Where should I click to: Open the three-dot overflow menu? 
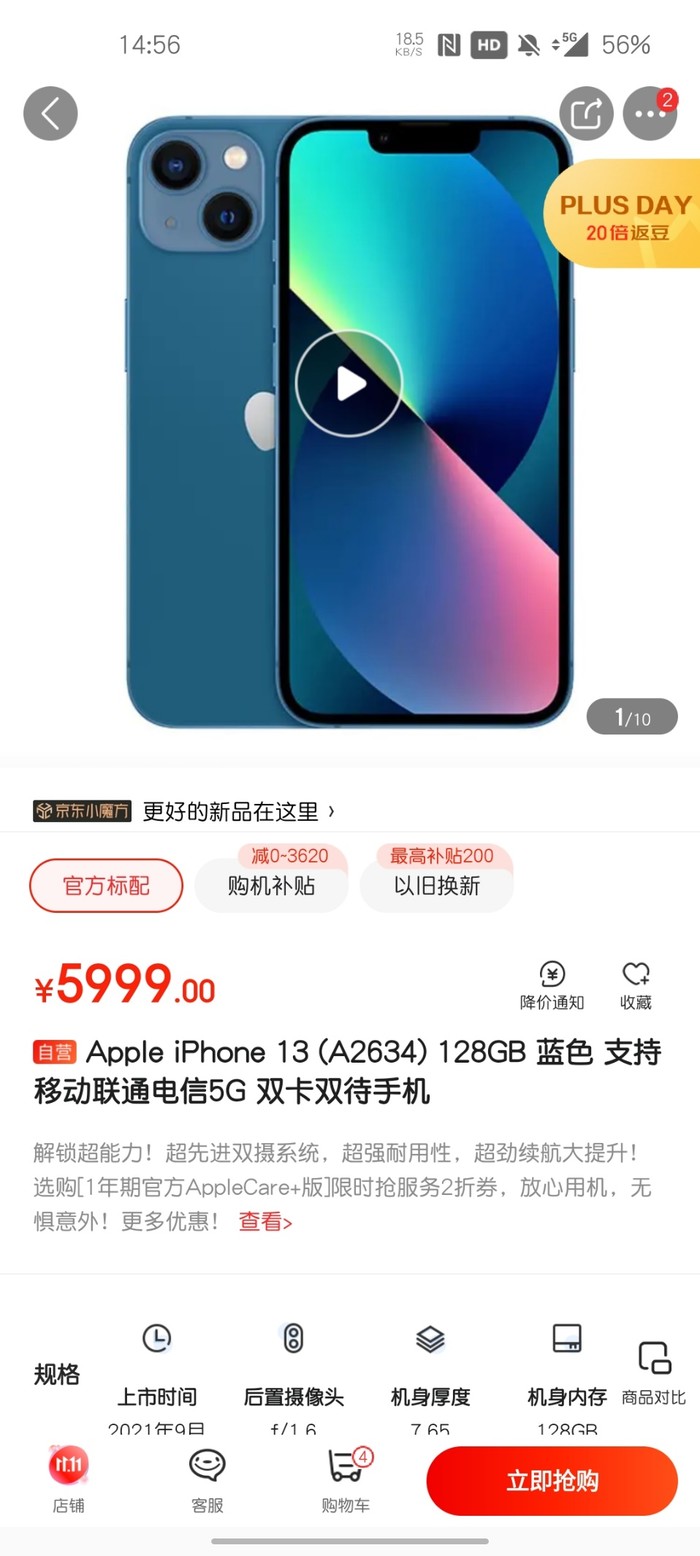[x=650, y=113]
